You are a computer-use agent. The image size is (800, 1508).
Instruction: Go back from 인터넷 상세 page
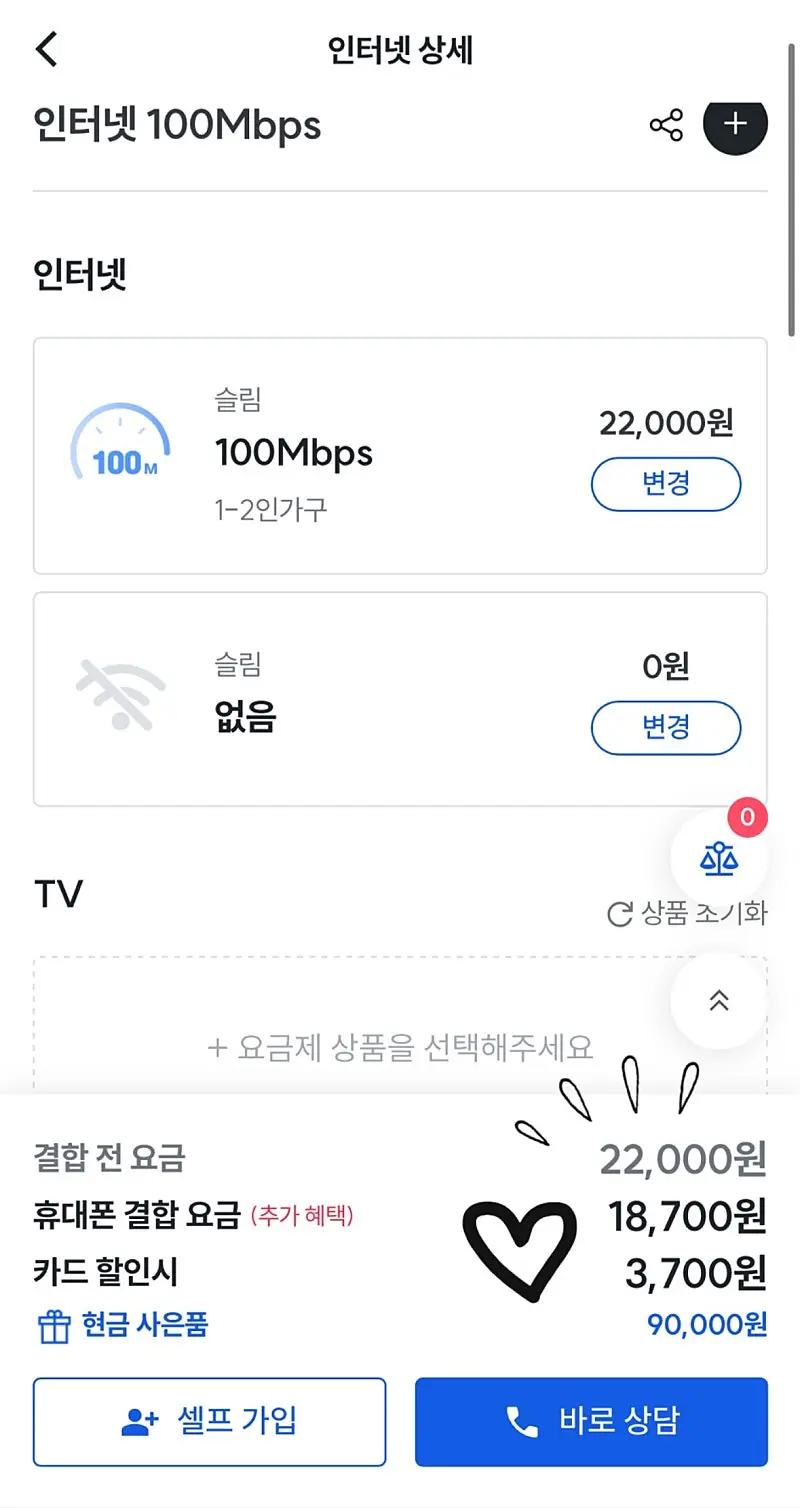click(47, 49)
